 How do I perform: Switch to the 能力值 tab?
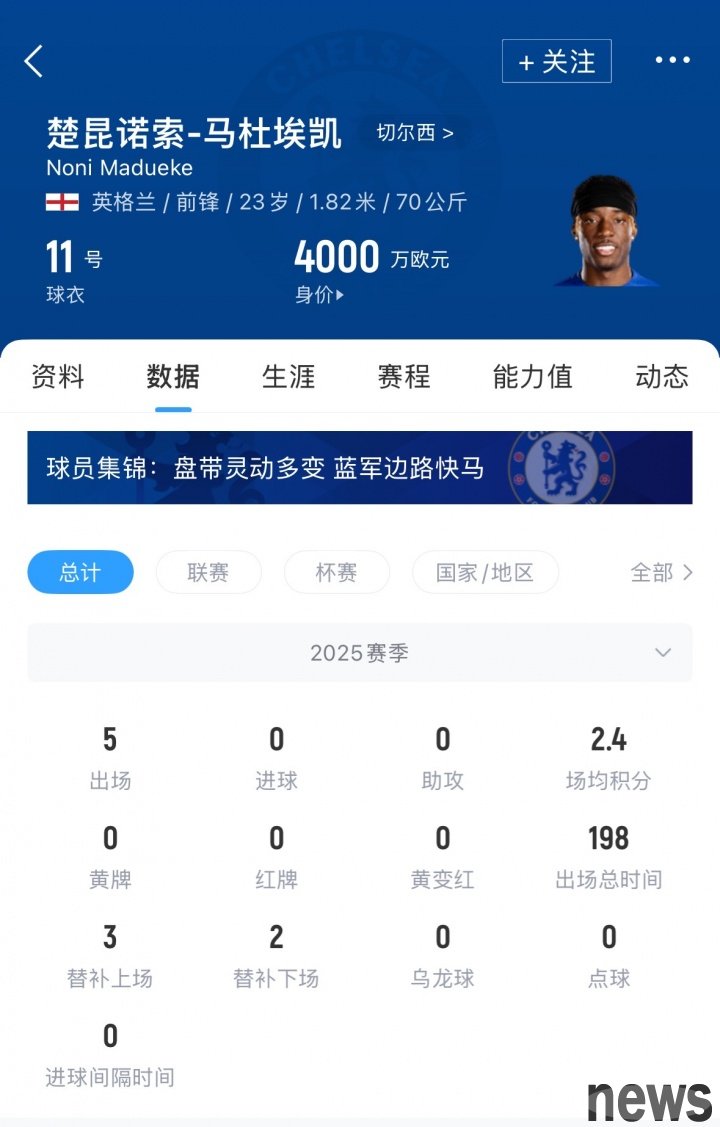click(532, 376)
